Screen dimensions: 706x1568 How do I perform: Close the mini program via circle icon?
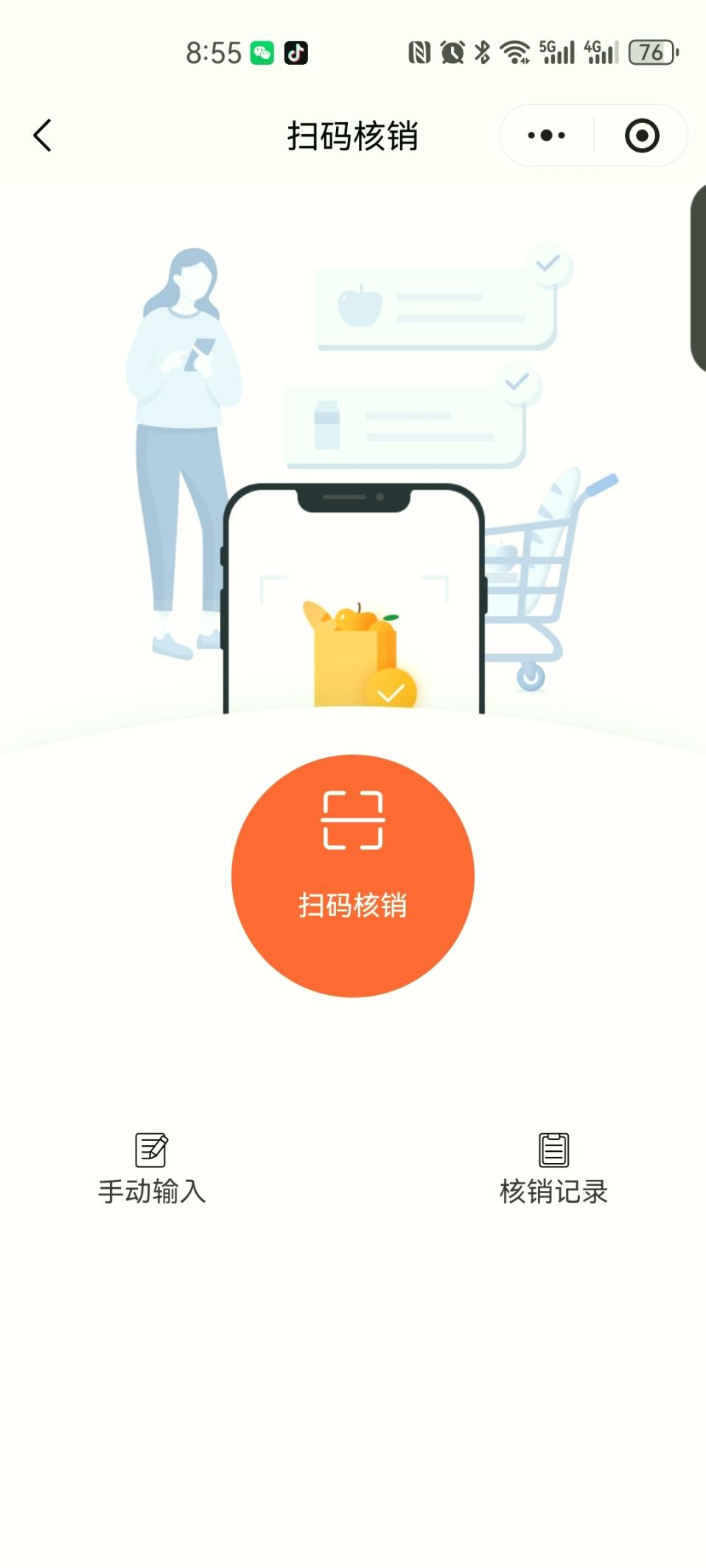641,136
